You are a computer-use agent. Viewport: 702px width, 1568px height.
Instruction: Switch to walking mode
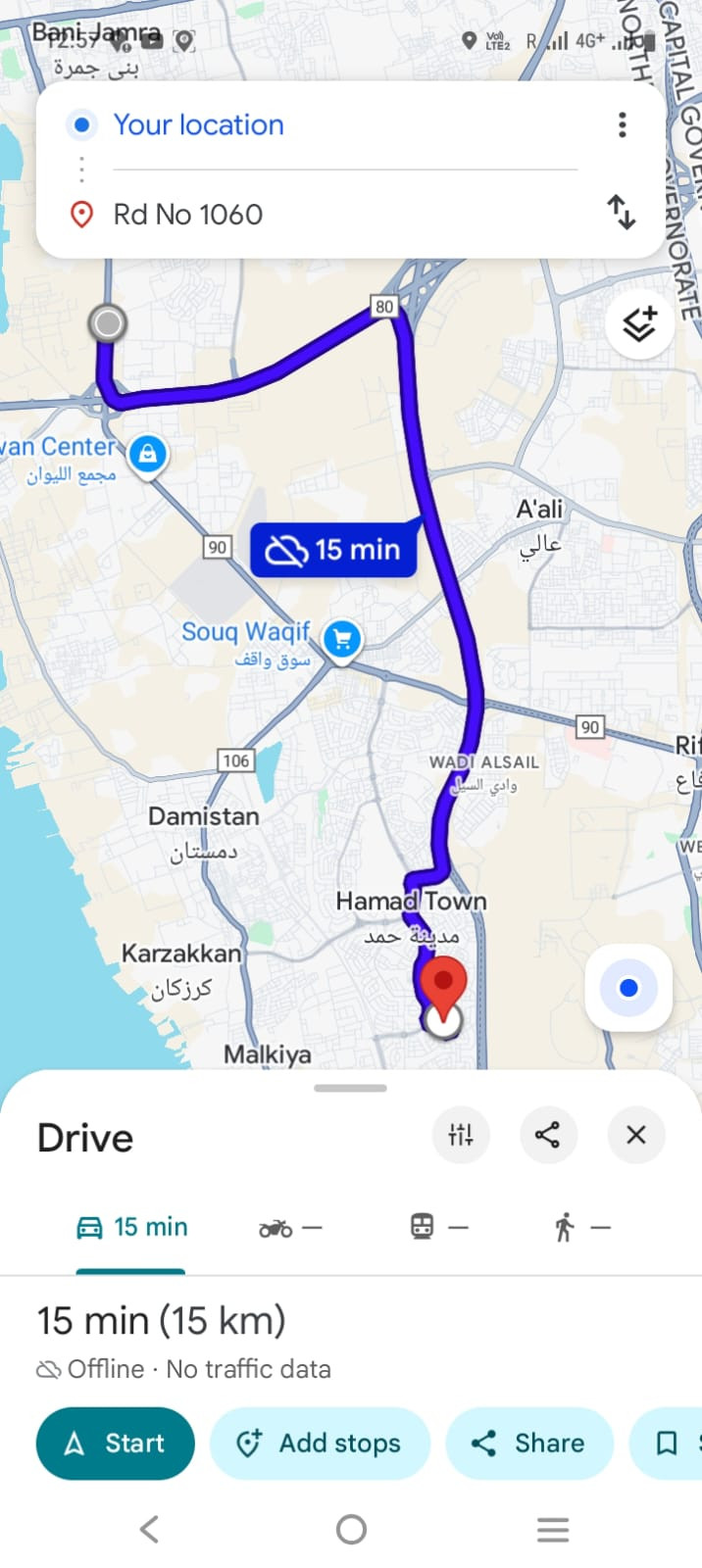[x=581, y=1227]
